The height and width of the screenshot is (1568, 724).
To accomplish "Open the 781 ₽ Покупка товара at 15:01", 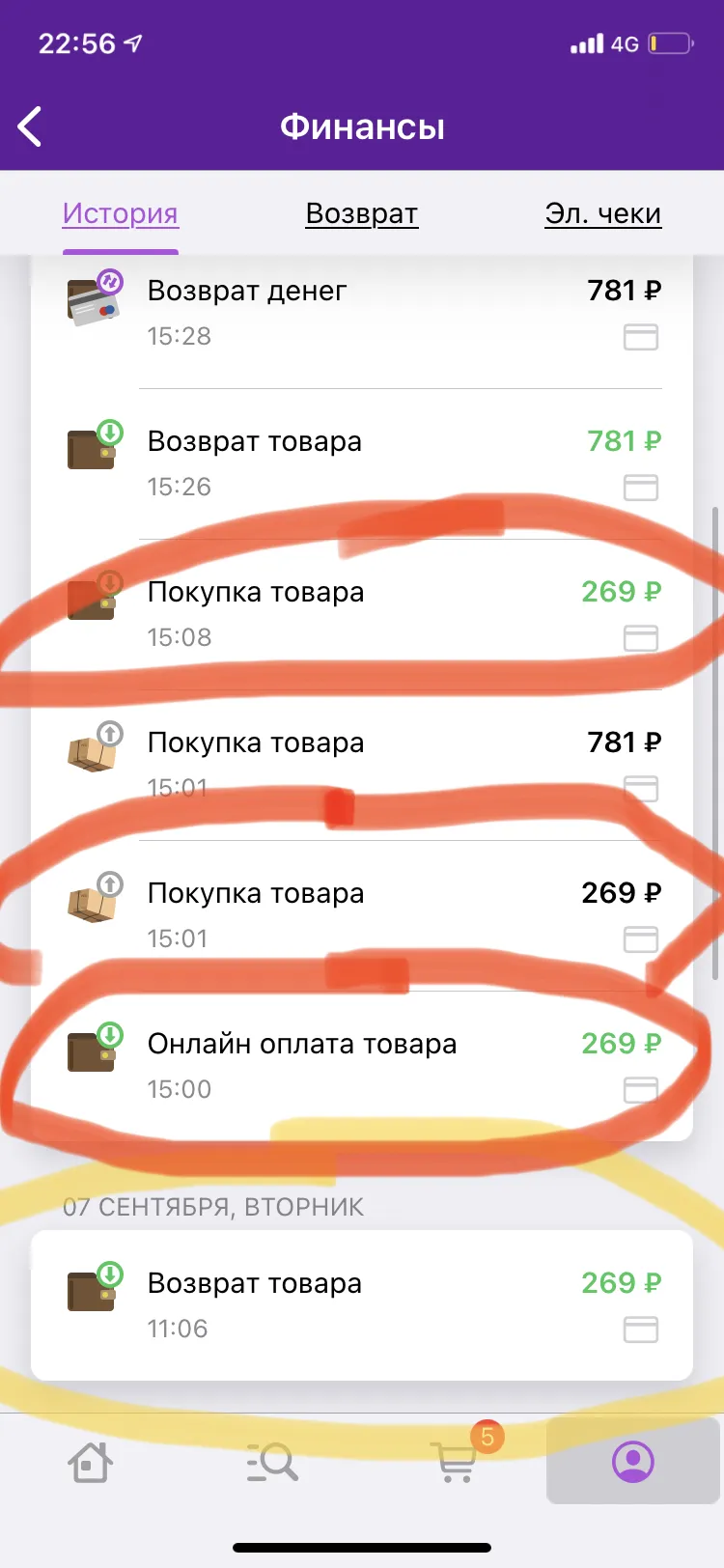I will 362,766.
